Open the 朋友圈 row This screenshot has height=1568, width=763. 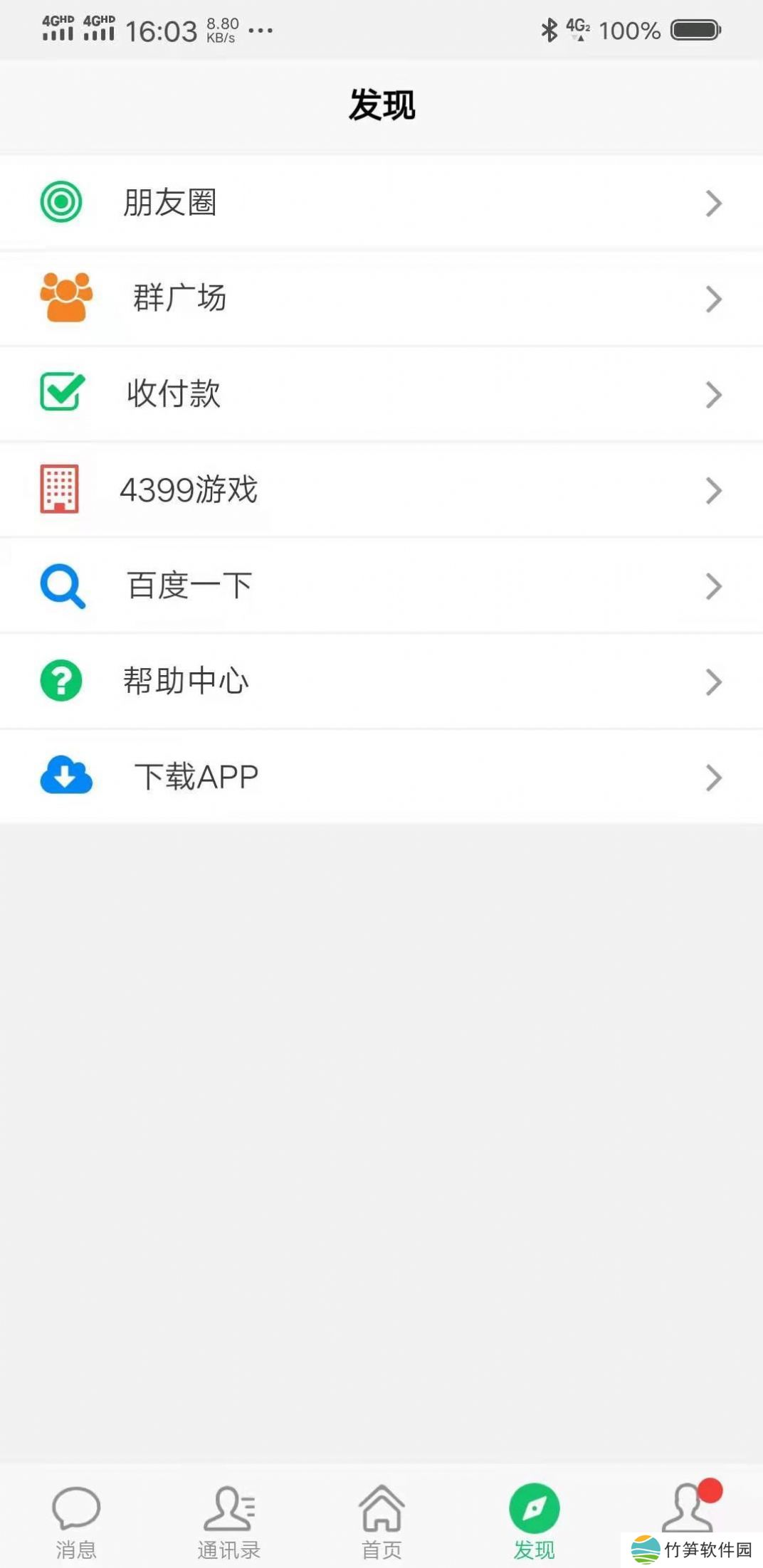pyautogui.click(x=381, y=203)
